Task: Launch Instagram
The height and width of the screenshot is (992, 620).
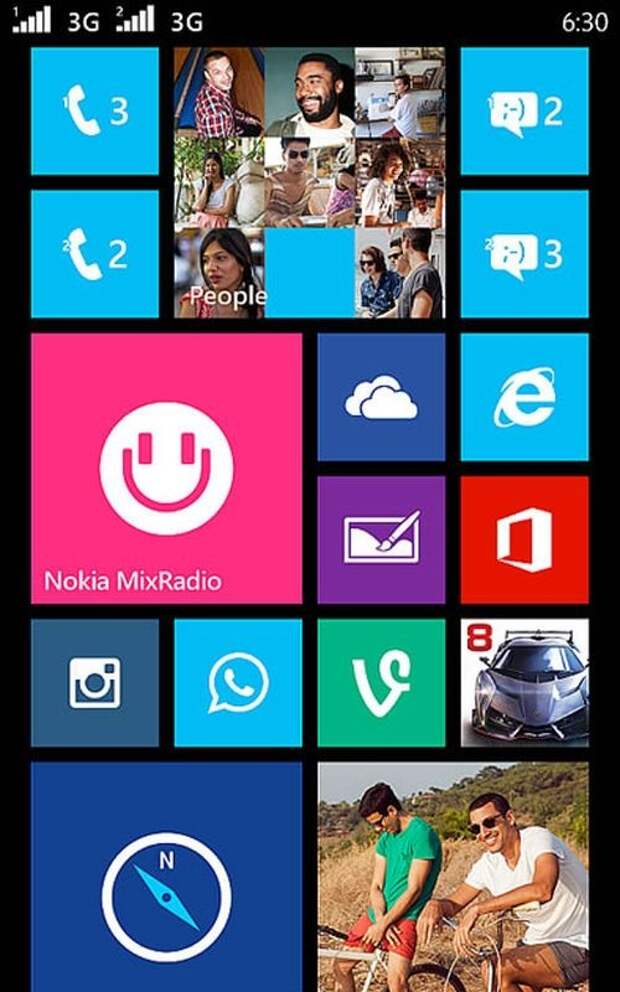Action: click(95, 683)
